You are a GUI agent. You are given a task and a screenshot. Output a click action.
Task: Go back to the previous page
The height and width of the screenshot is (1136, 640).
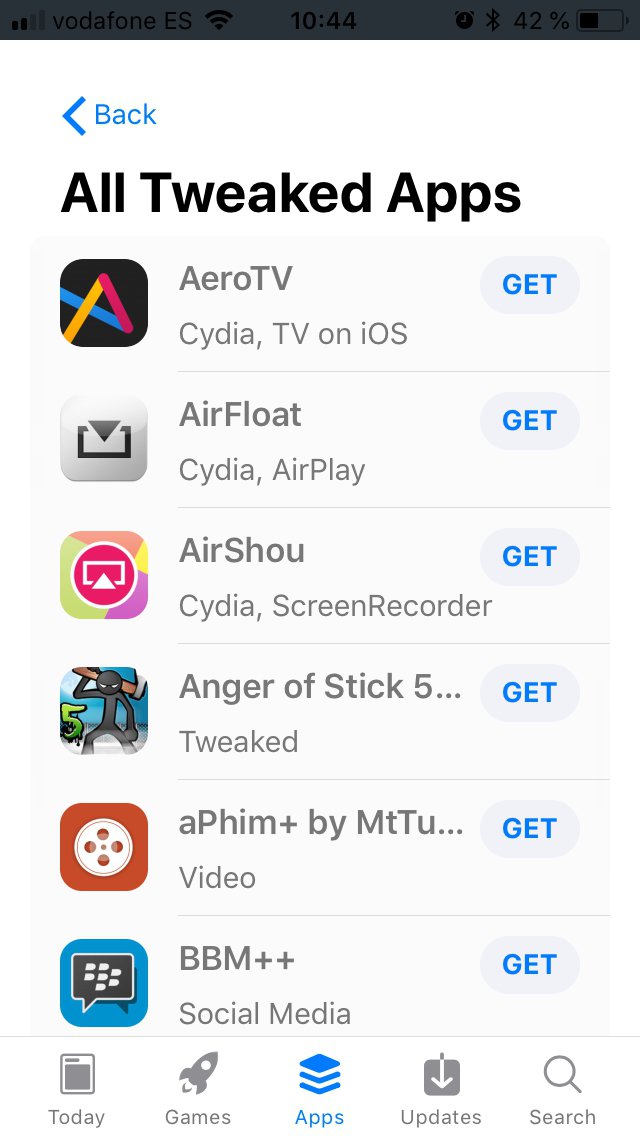click(109, 115)
